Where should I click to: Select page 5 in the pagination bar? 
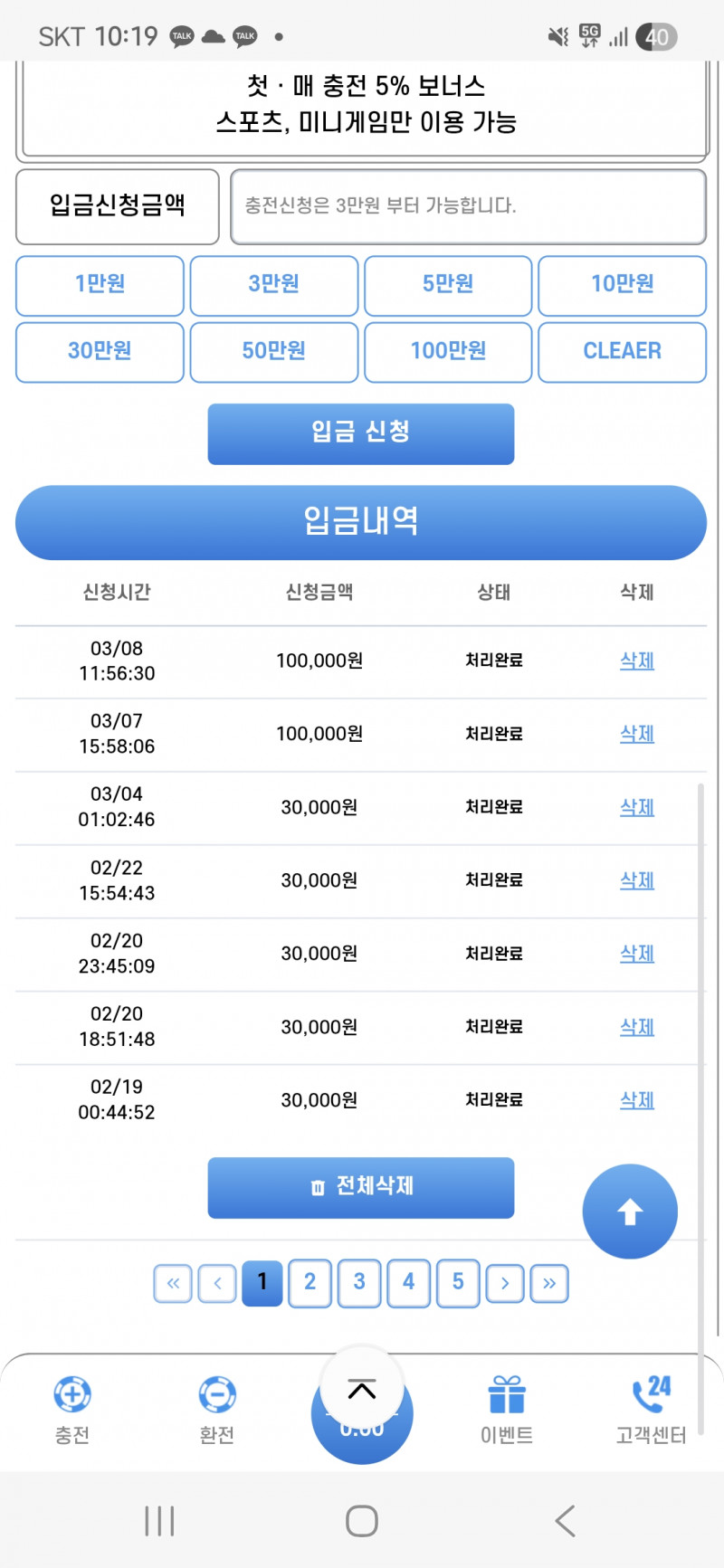click(457, 1283)
